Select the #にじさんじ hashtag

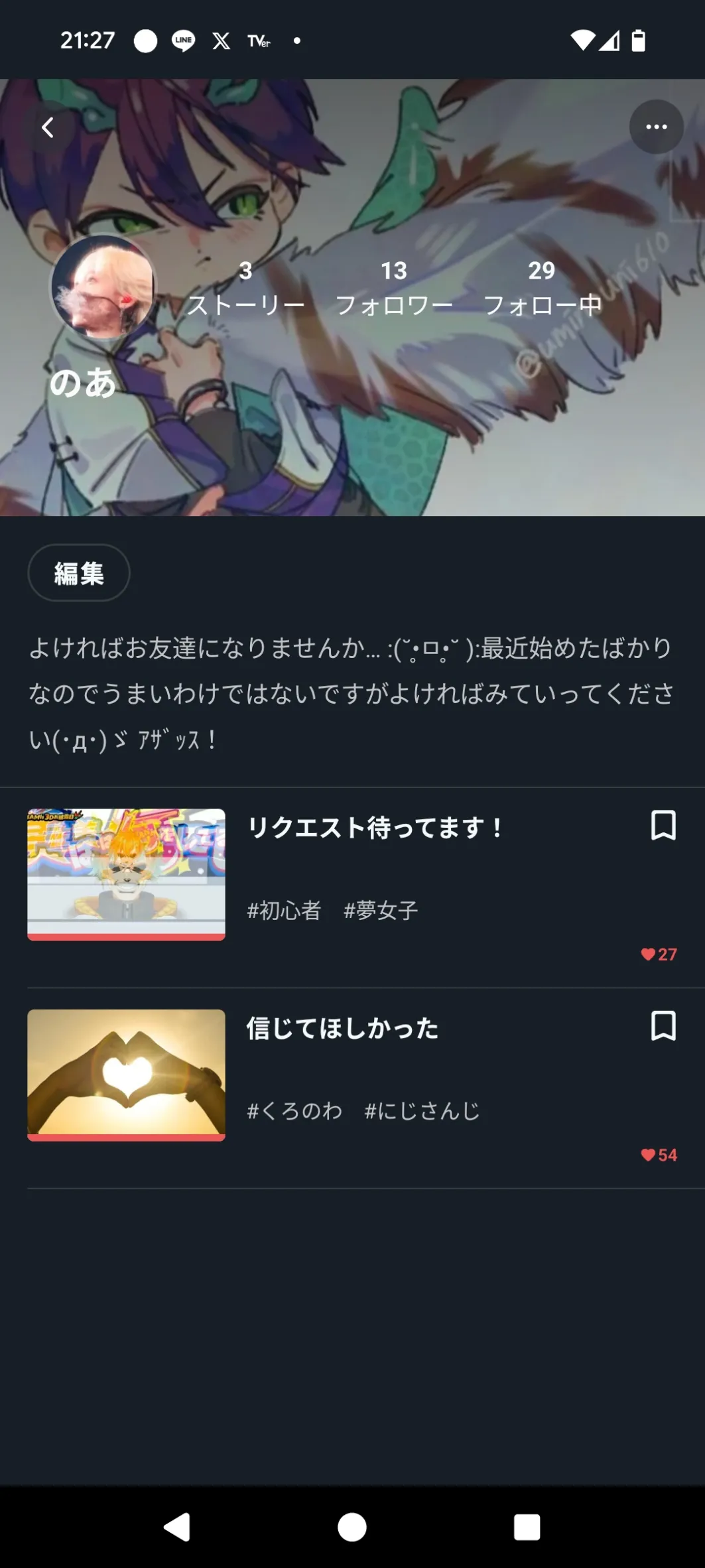422,1111
